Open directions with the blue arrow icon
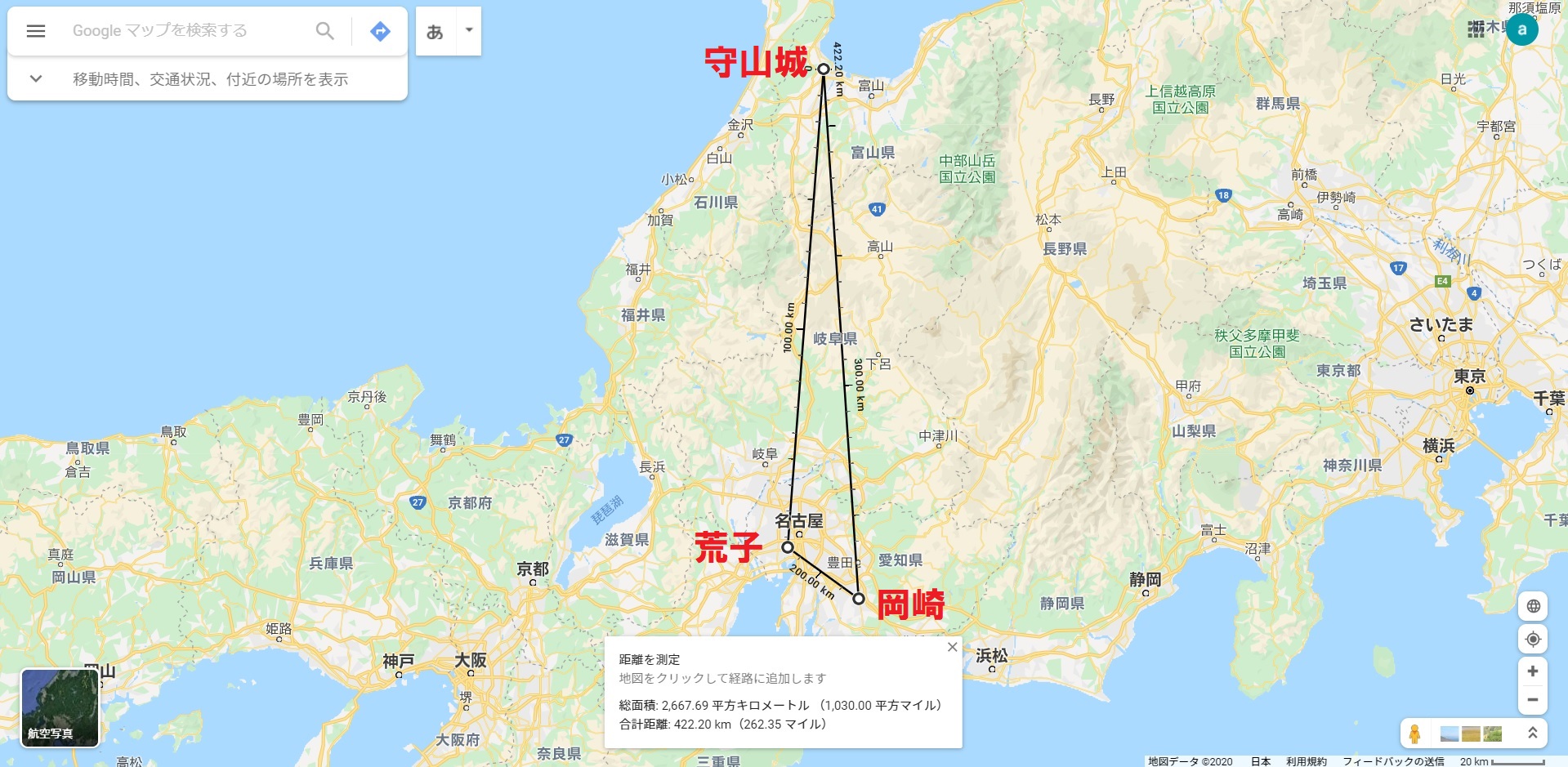This screenshot has width=1568, height=767. tap(380, 31)
